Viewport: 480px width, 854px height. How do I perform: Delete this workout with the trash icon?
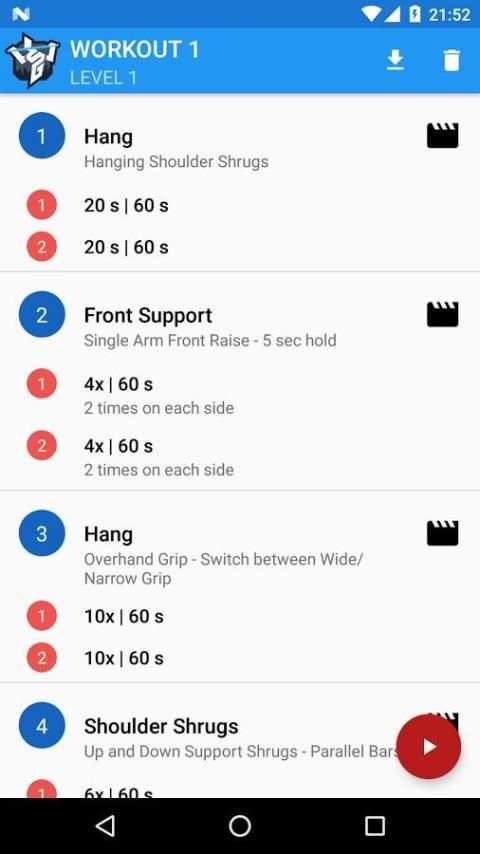click(452, 60)
